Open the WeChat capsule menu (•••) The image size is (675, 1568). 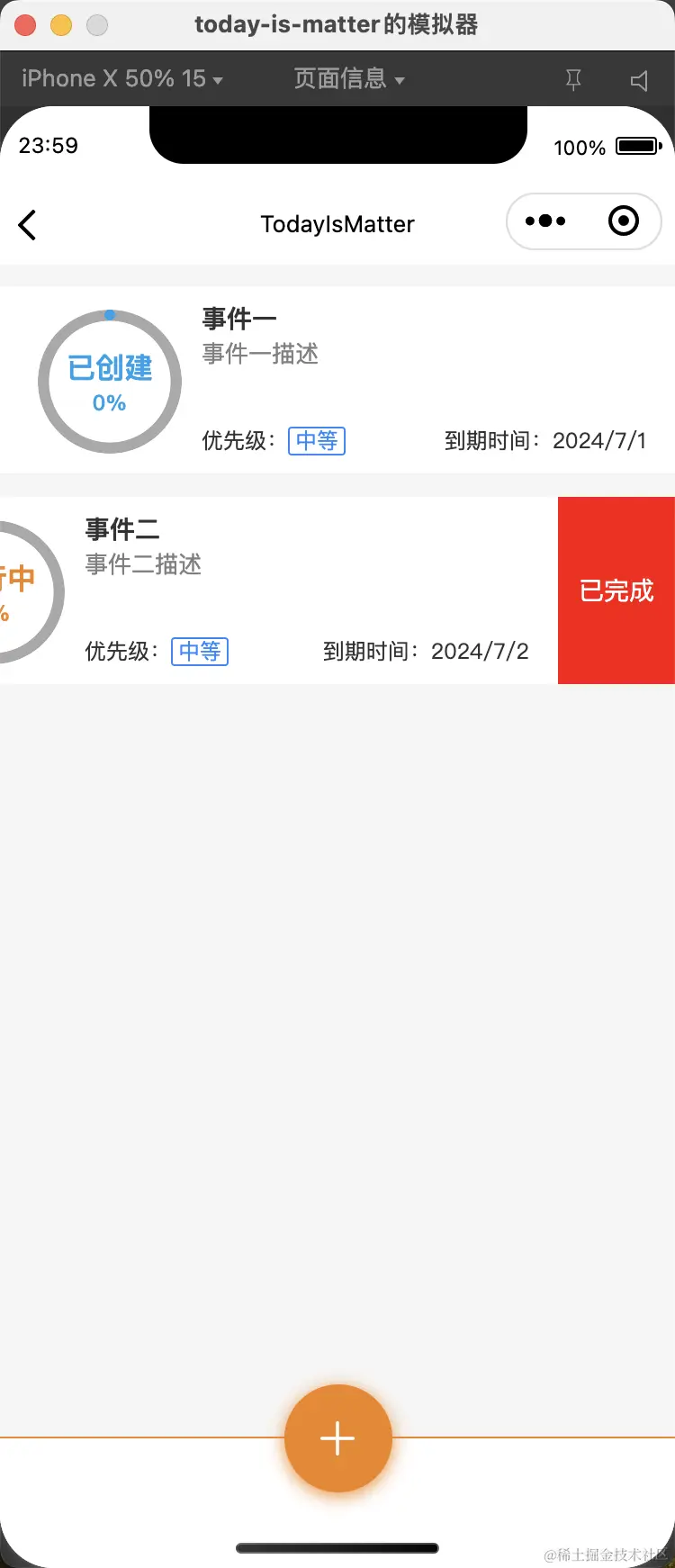(x=545, y=221)
